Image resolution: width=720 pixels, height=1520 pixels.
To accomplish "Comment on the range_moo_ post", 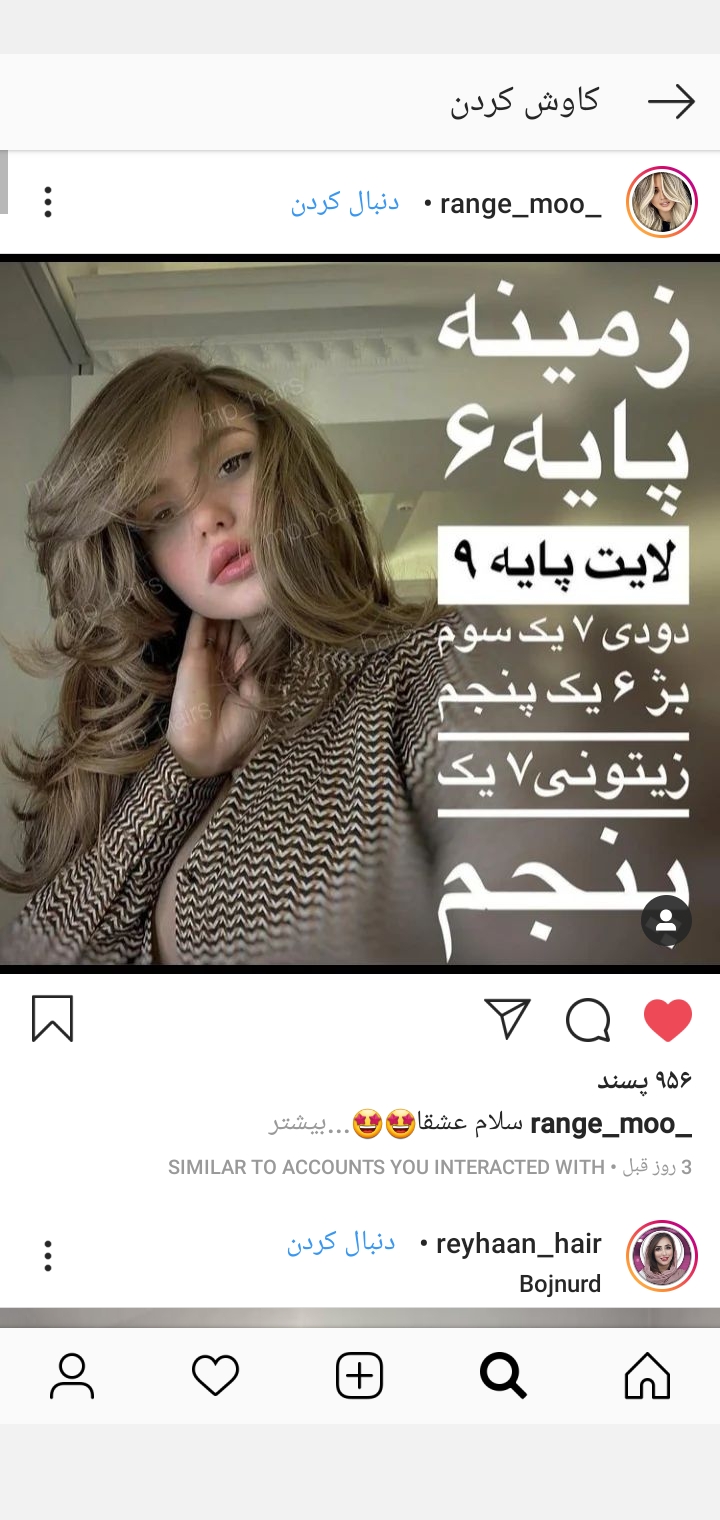I will point(588,1020).
